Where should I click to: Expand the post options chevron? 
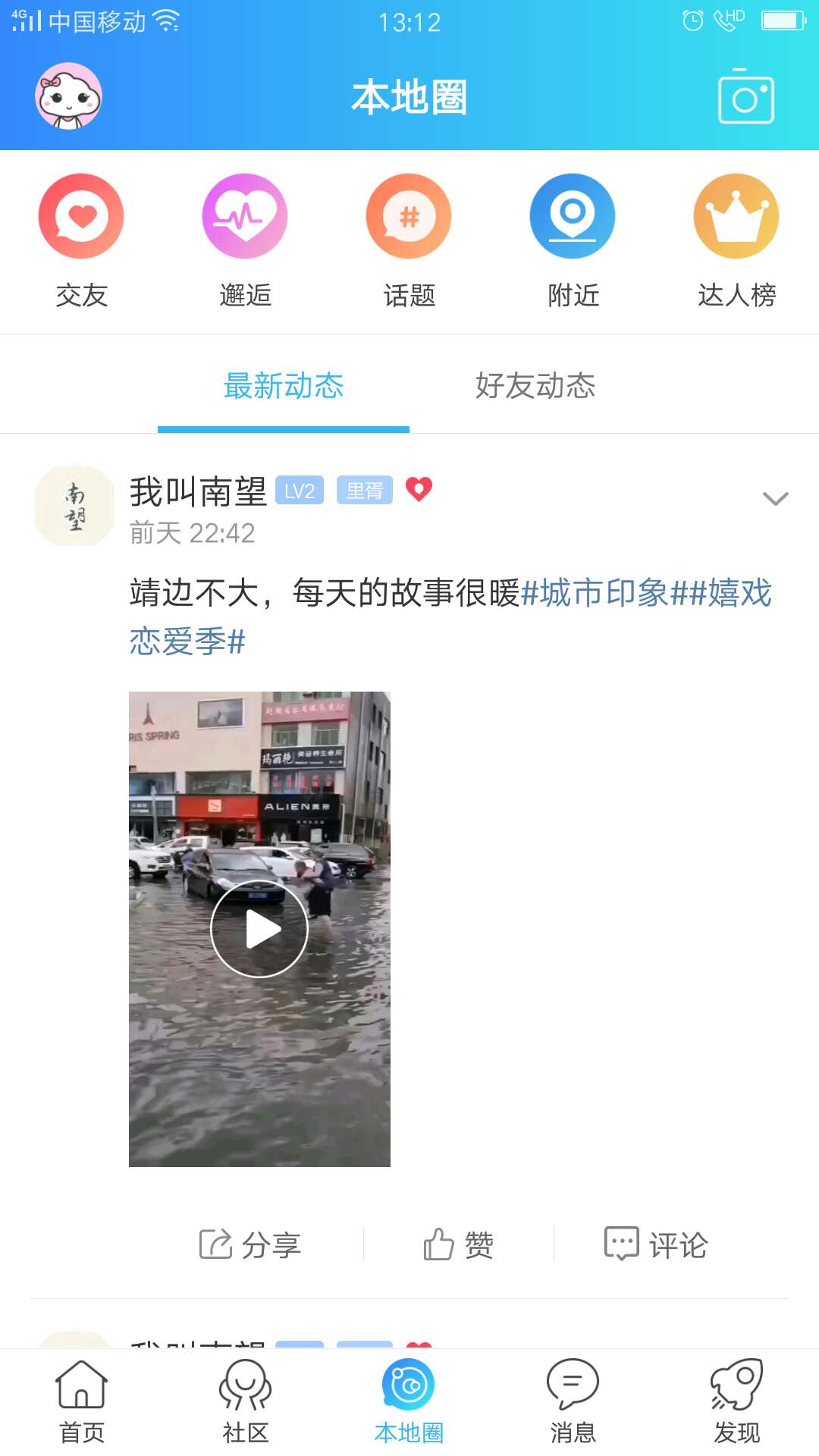(773, 498)
